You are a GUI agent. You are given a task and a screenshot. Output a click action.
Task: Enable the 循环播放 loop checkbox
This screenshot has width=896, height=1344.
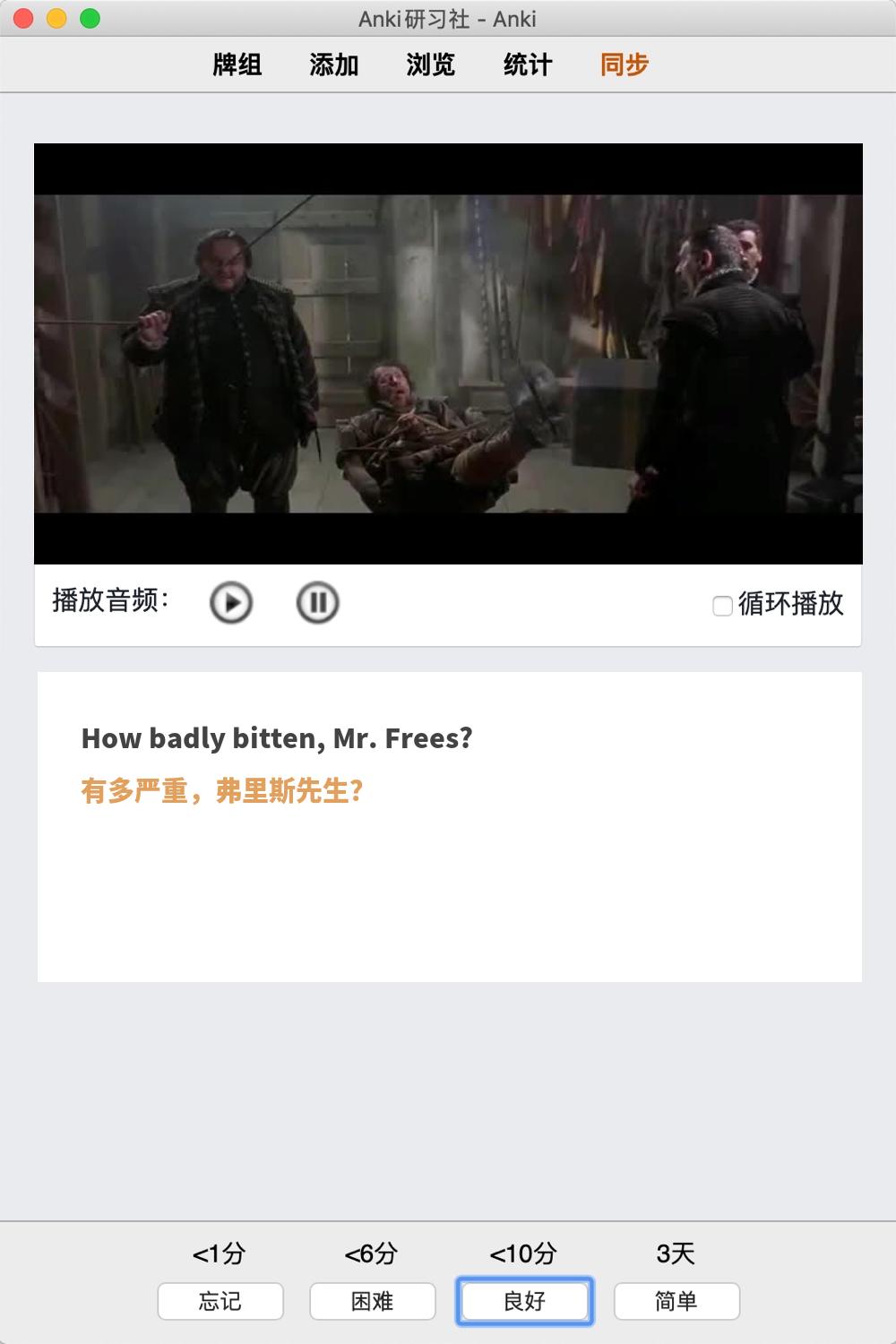722,607
